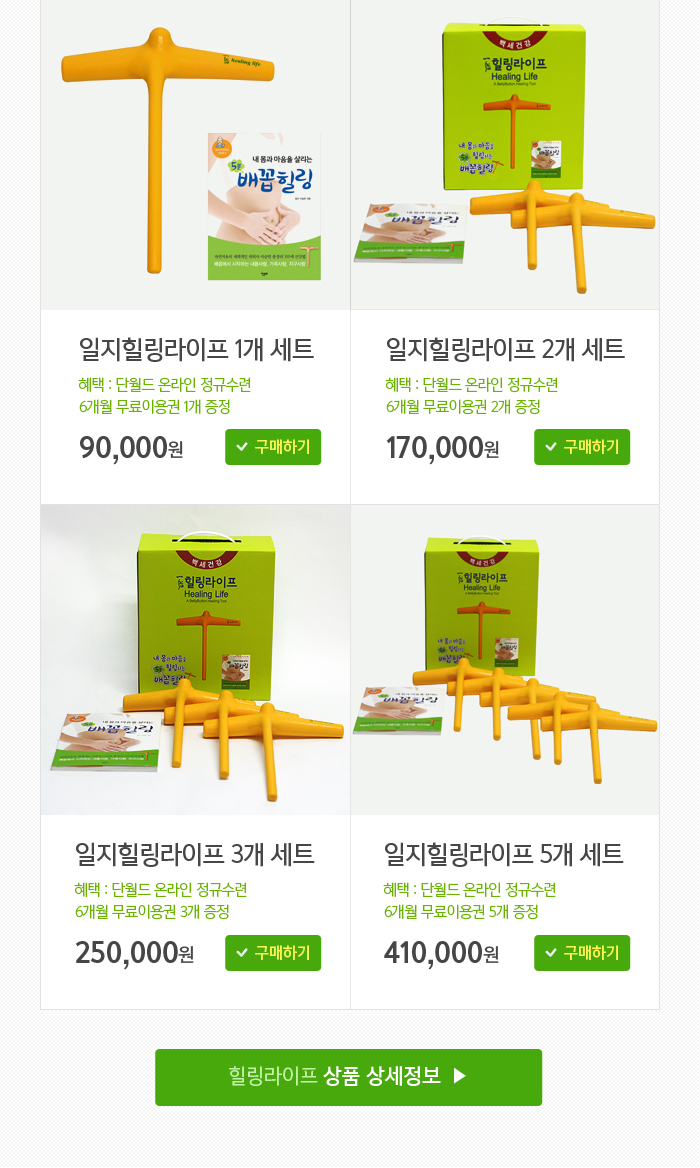
Task: Open the 3개 세트 product image
Action: point(195,660)
